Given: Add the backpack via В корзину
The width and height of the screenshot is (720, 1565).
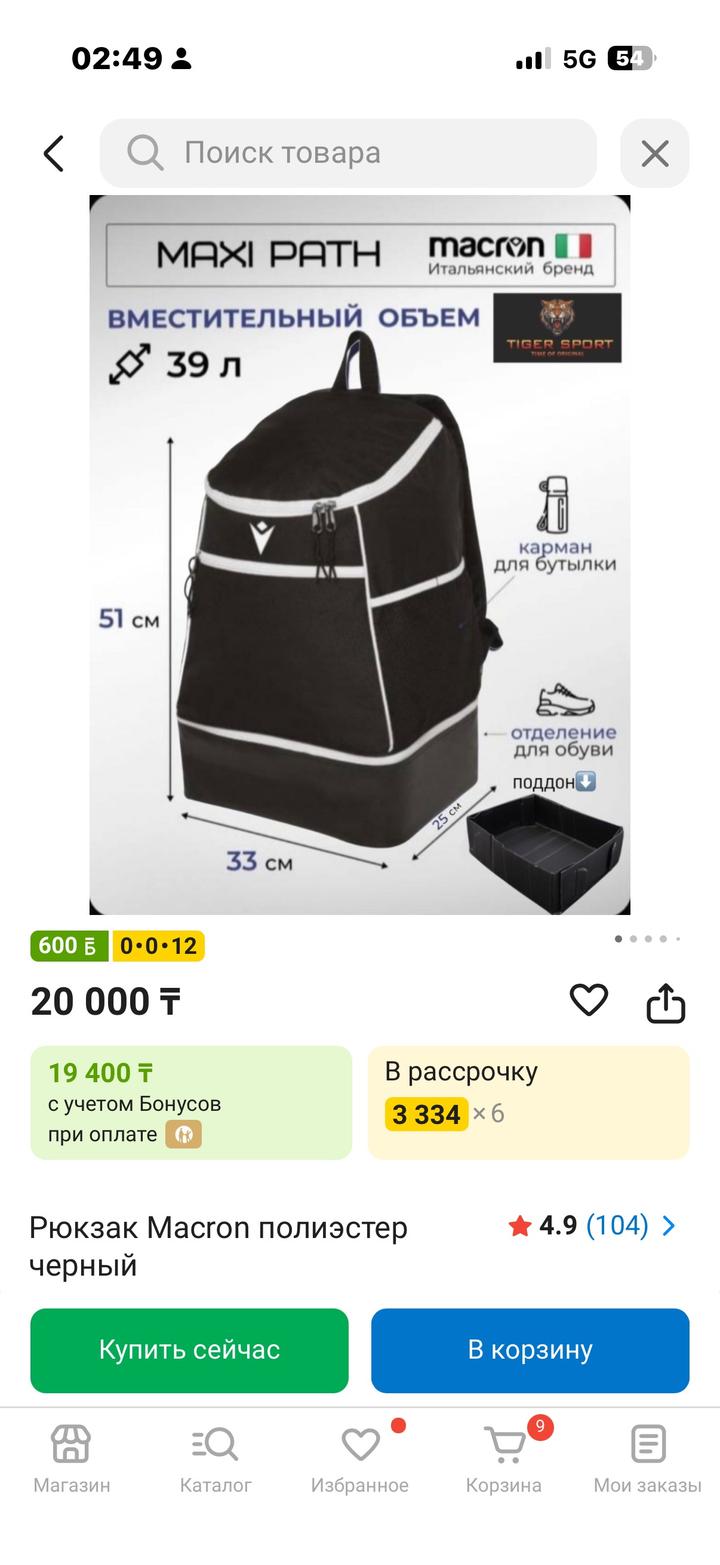Looking at the screenshot, I should pyautogui.click(x=530, y=1350).
